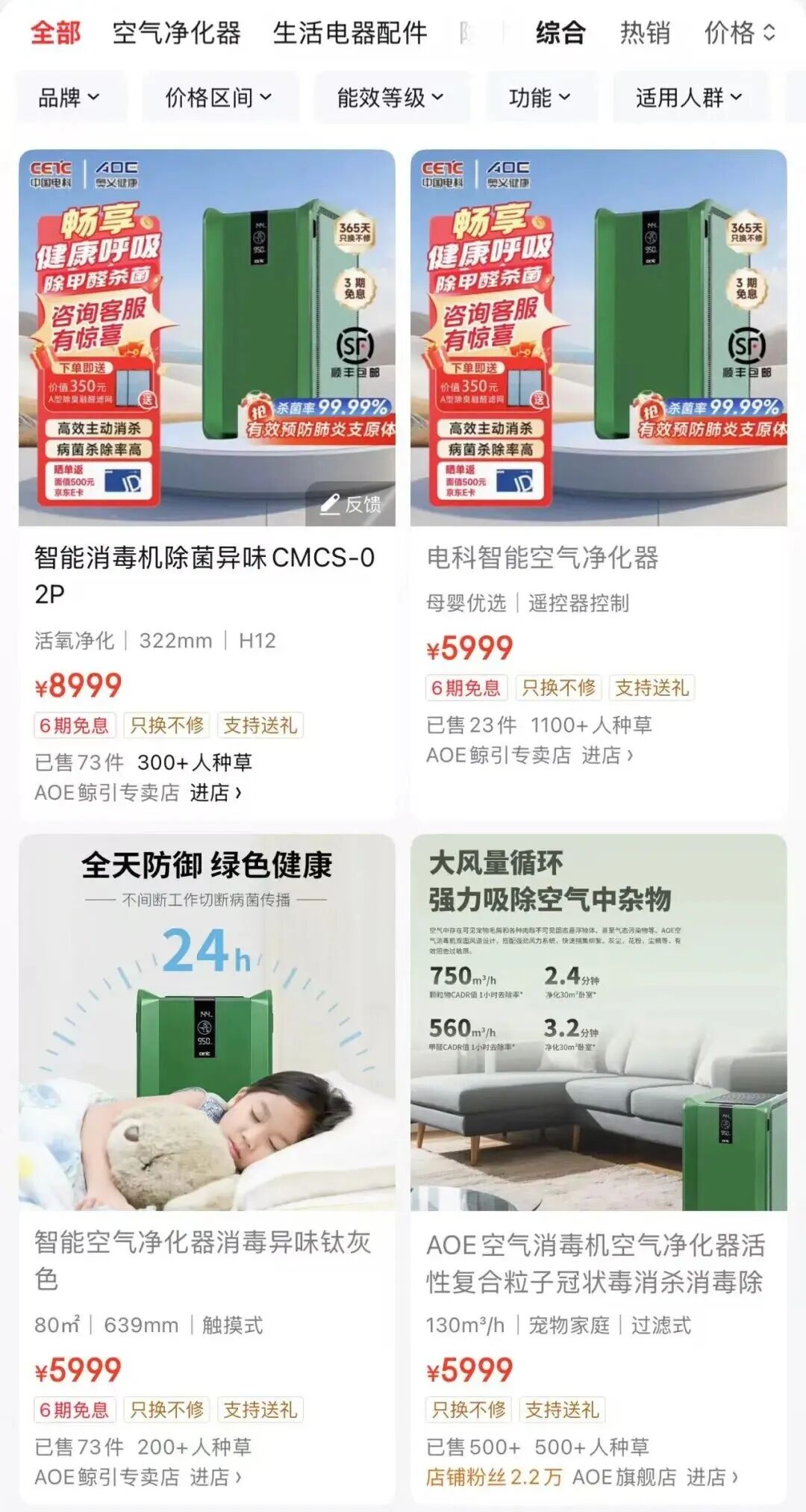Sort results by 热销
Screen dimensions: 806x1512
pyautogui.click(x=645, y=33)
